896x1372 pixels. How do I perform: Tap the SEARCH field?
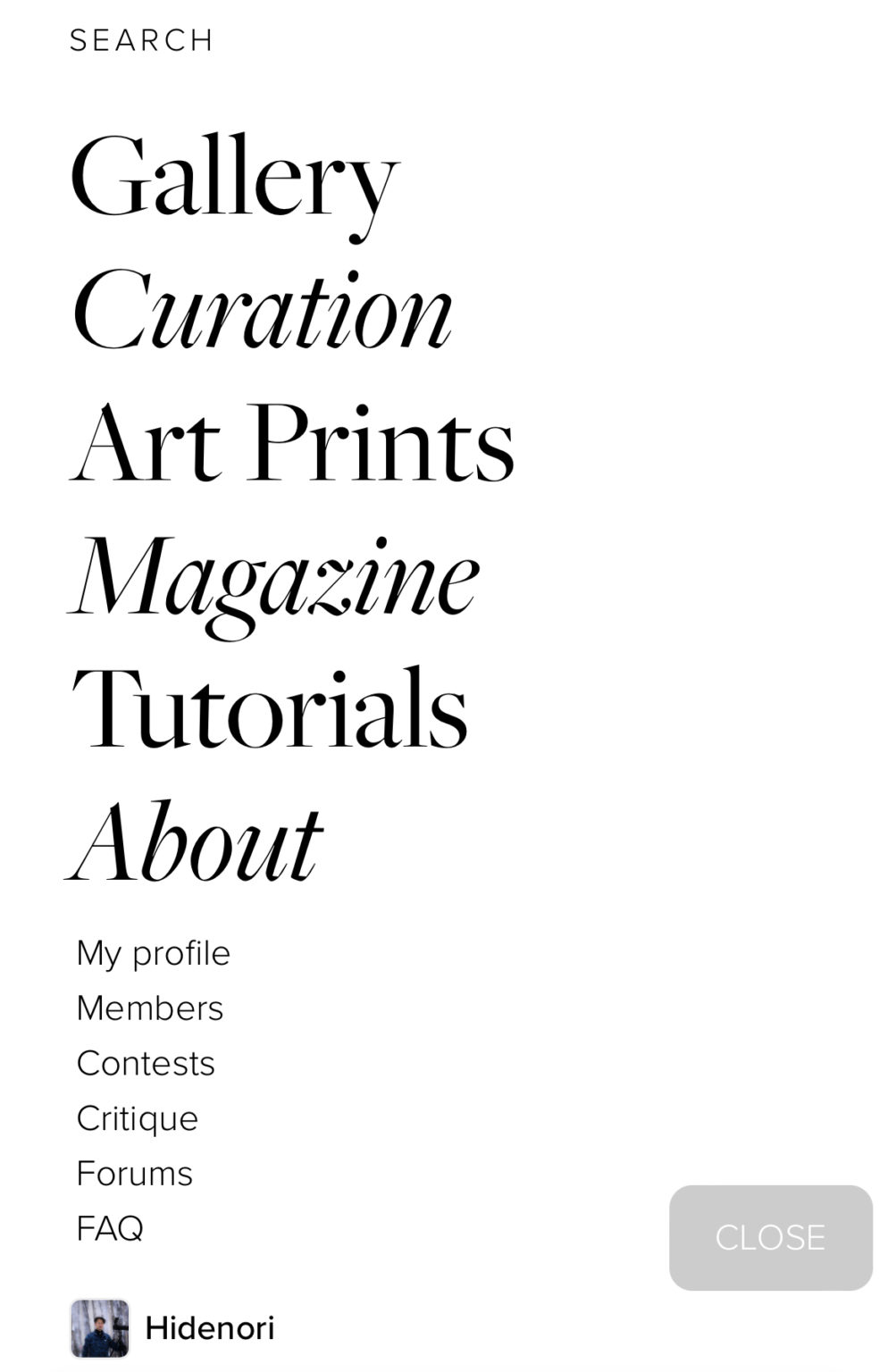[141, 40]
